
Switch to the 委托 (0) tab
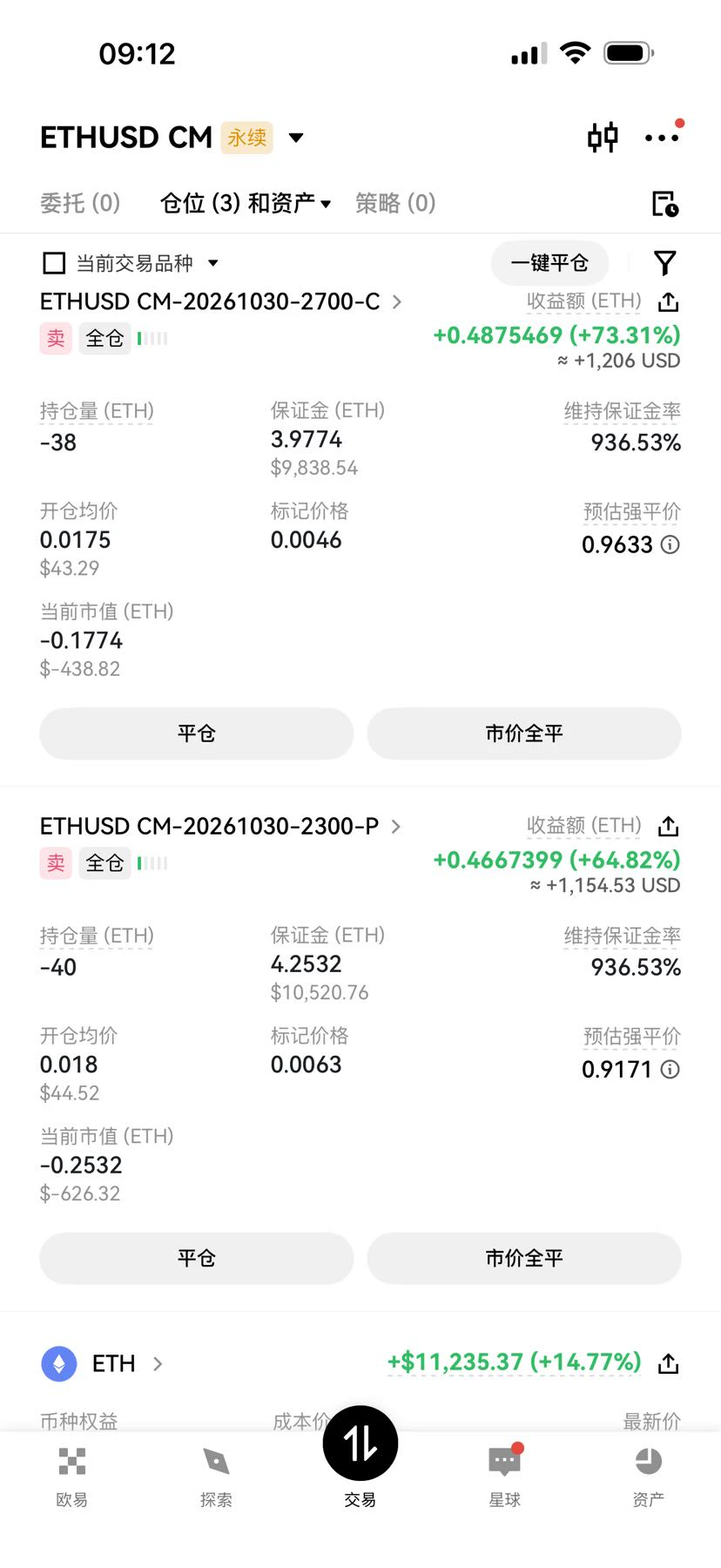80,203
